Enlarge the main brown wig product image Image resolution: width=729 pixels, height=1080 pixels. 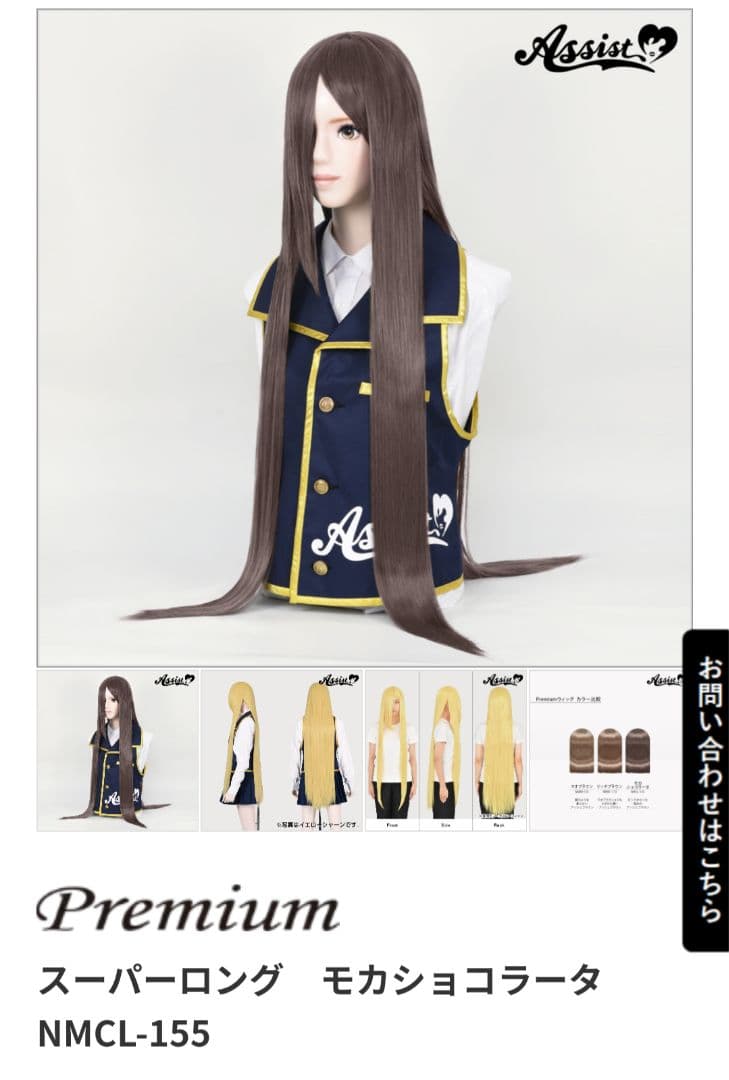pos(364,338)
